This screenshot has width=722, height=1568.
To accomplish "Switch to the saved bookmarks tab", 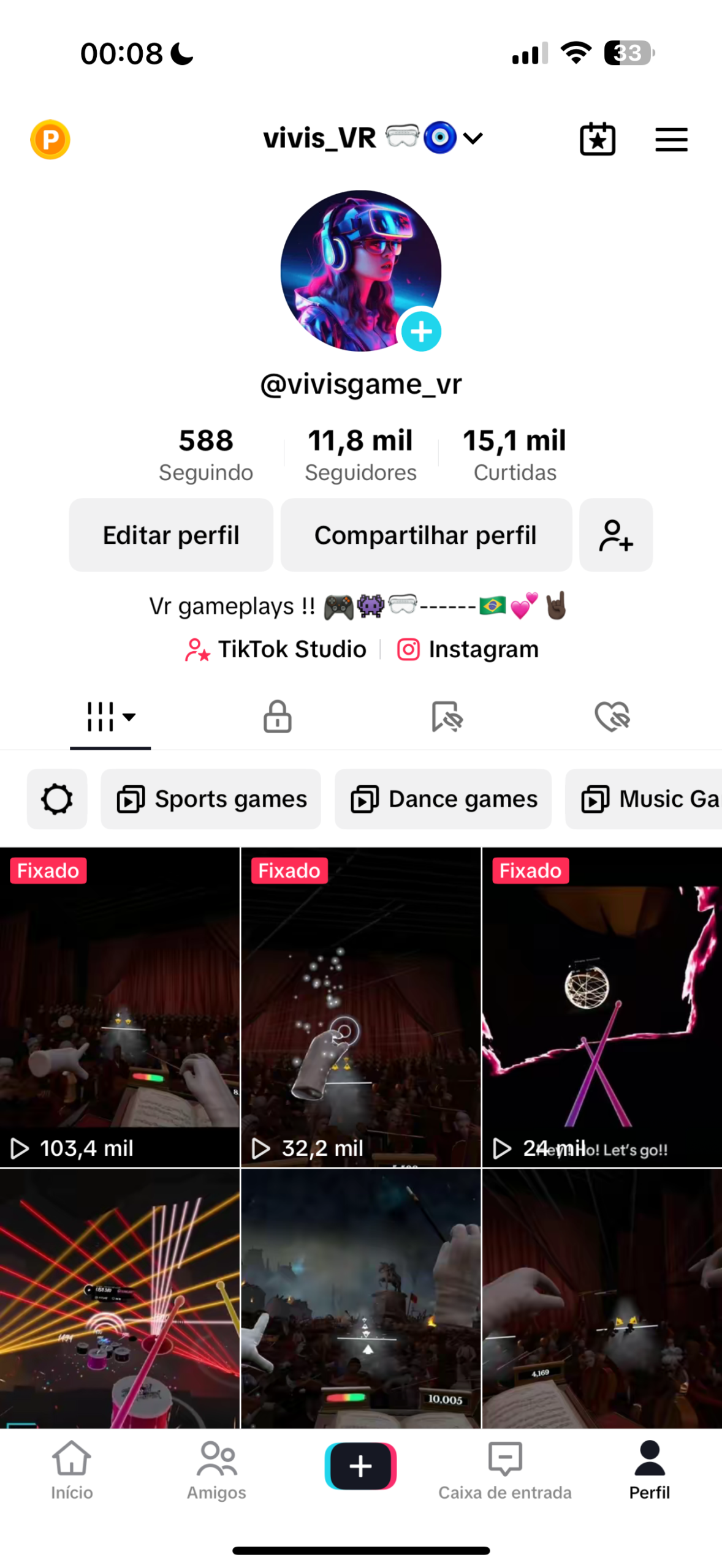I will click(x=446, y=716).
